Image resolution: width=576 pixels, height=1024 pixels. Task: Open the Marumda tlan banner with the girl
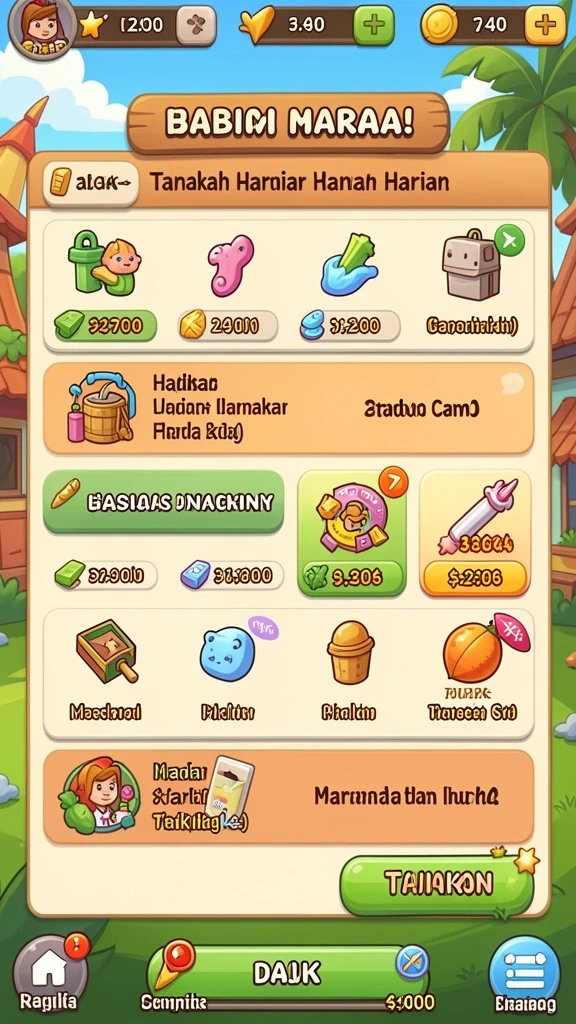(x=288, y=797)
